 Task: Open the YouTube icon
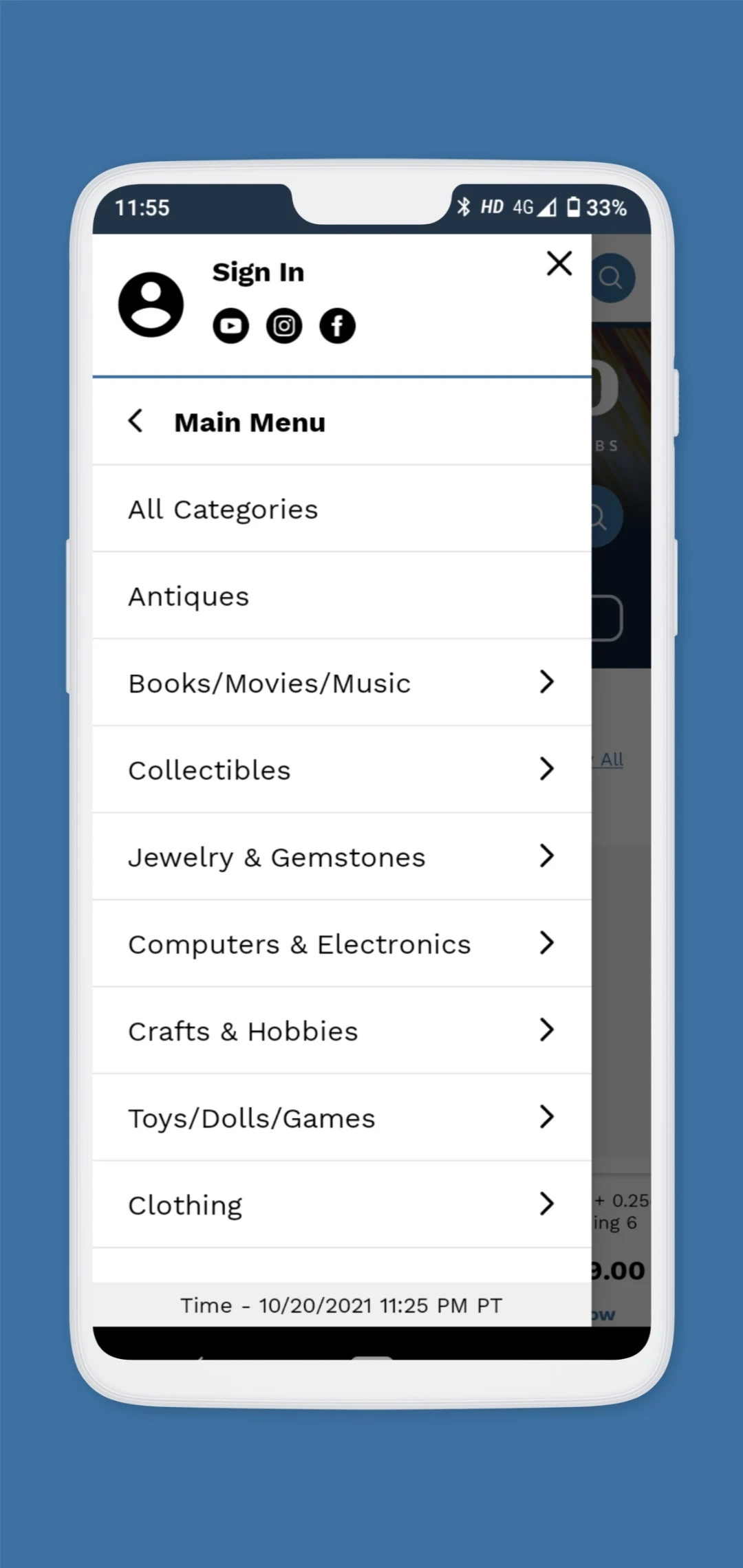click(x=230, y=326)
